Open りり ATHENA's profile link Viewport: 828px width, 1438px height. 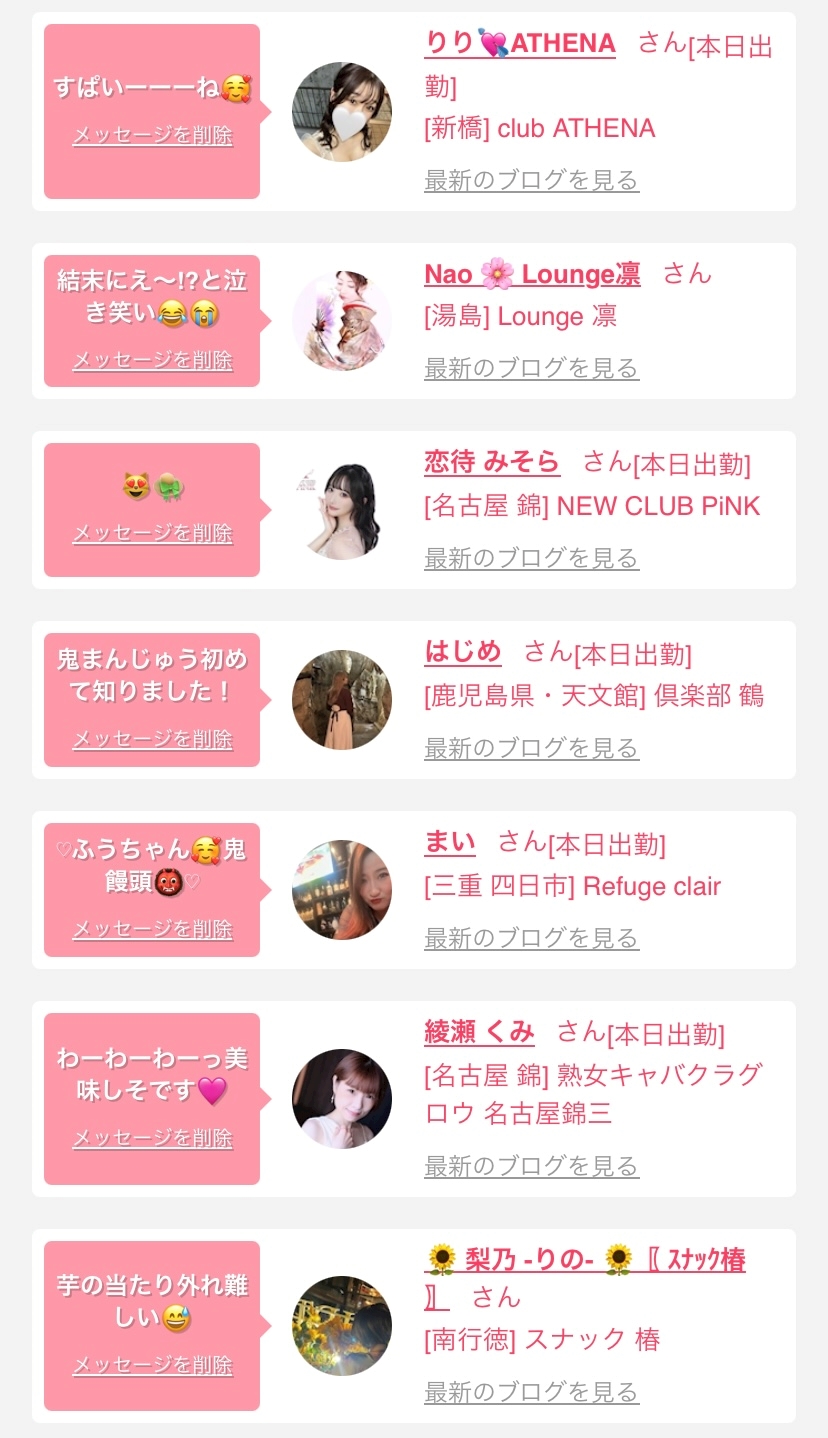(x=519, y=44)
